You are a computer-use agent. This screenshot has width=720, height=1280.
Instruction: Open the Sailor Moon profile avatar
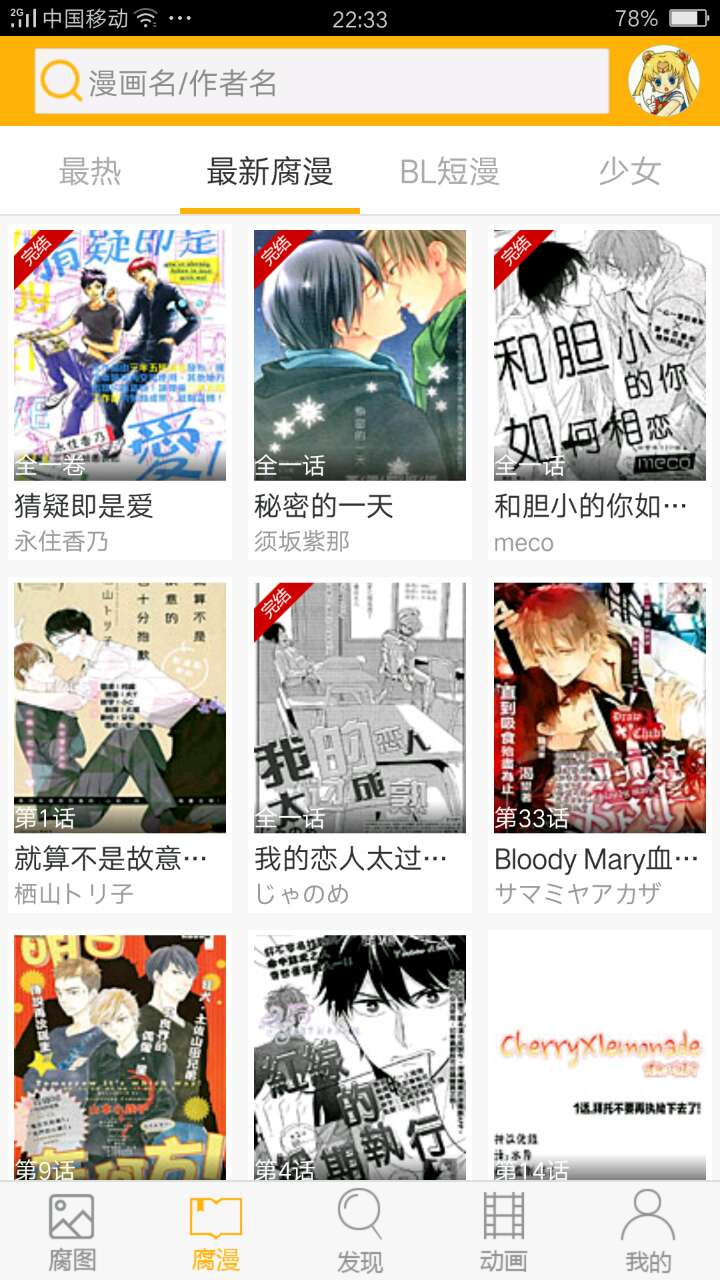tap(663, 82)
